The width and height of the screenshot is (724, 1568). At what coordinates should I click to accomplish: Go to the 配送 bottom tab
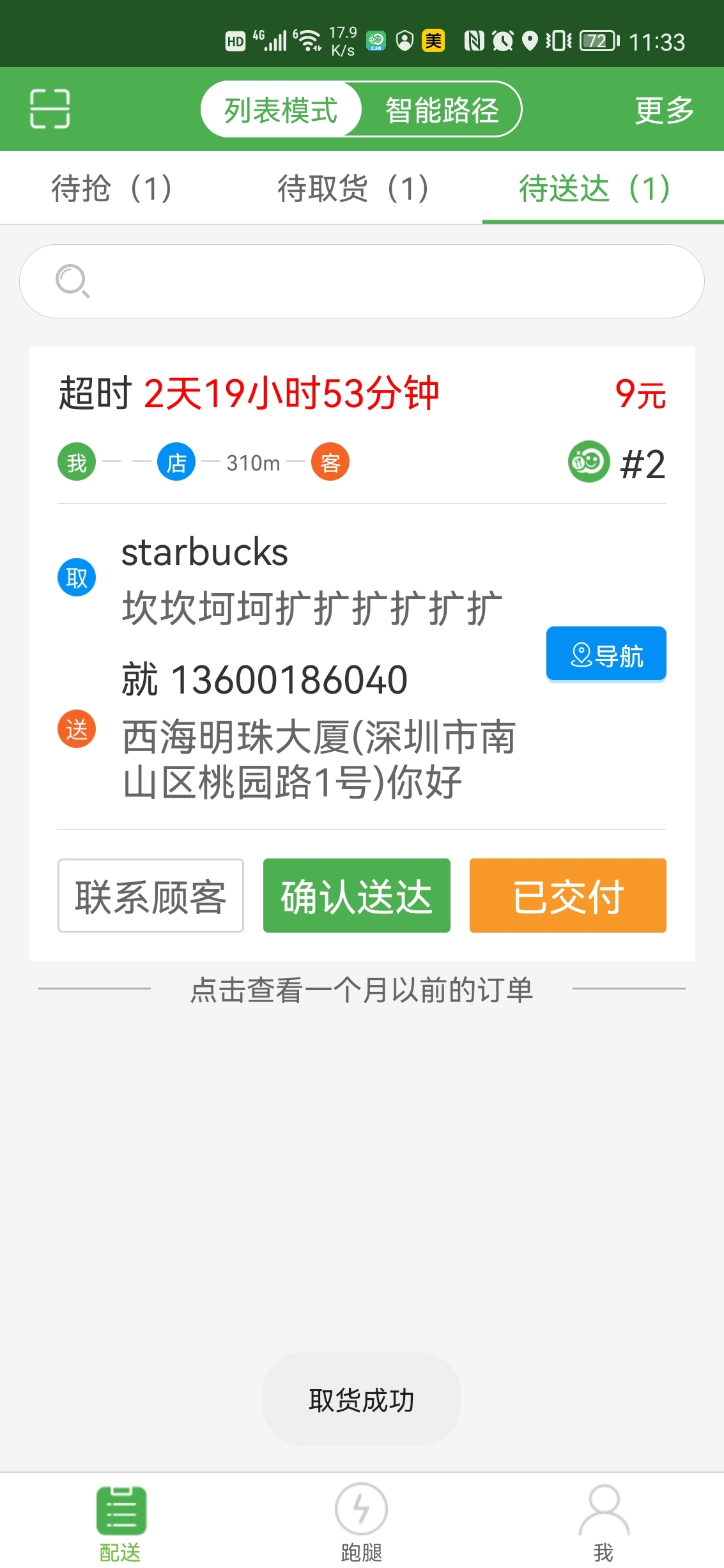[x=121, y=1523]
